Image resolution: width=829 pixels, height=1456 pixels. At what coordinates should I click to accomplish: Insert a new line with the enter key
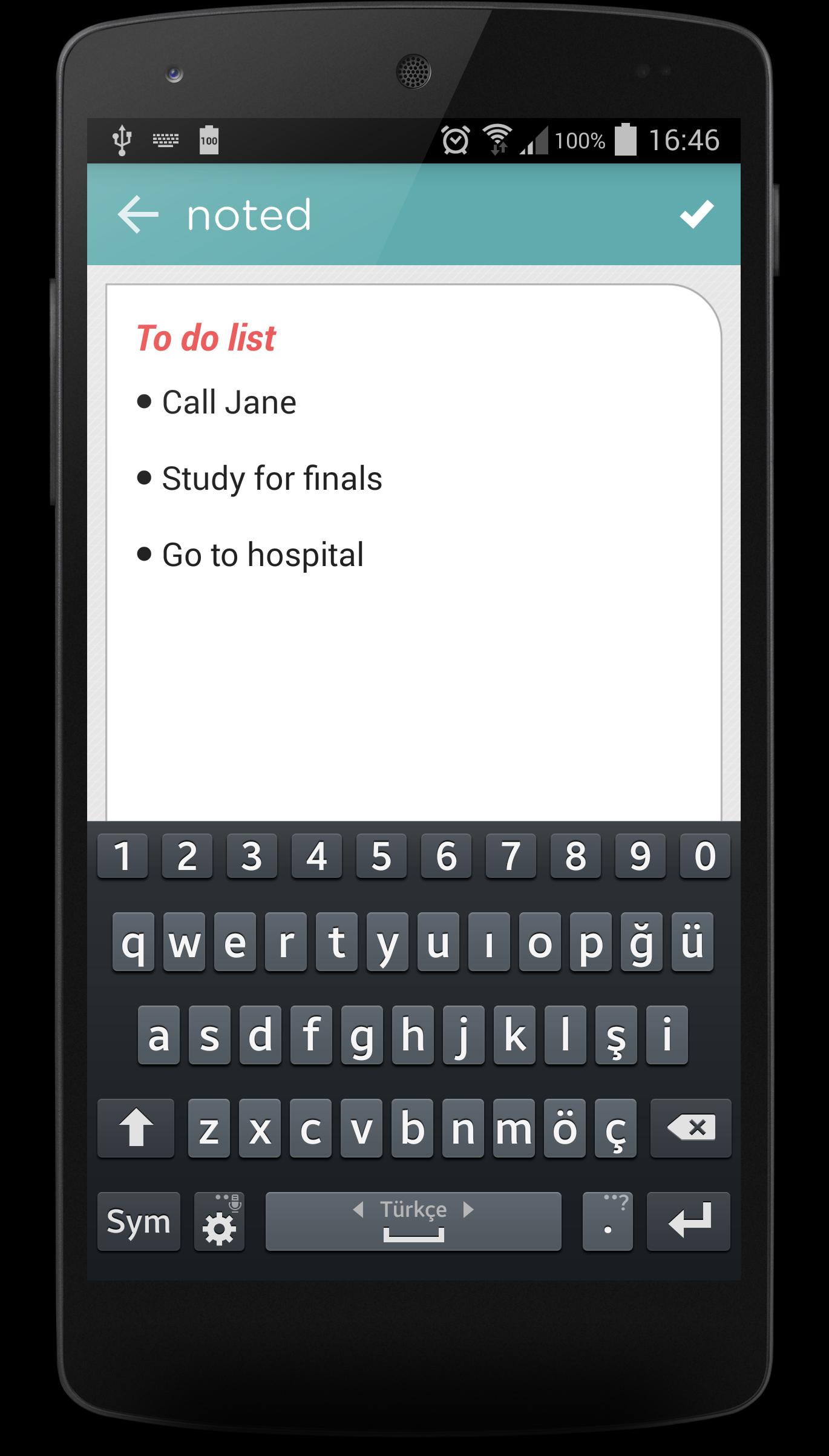click(689, 1221)
